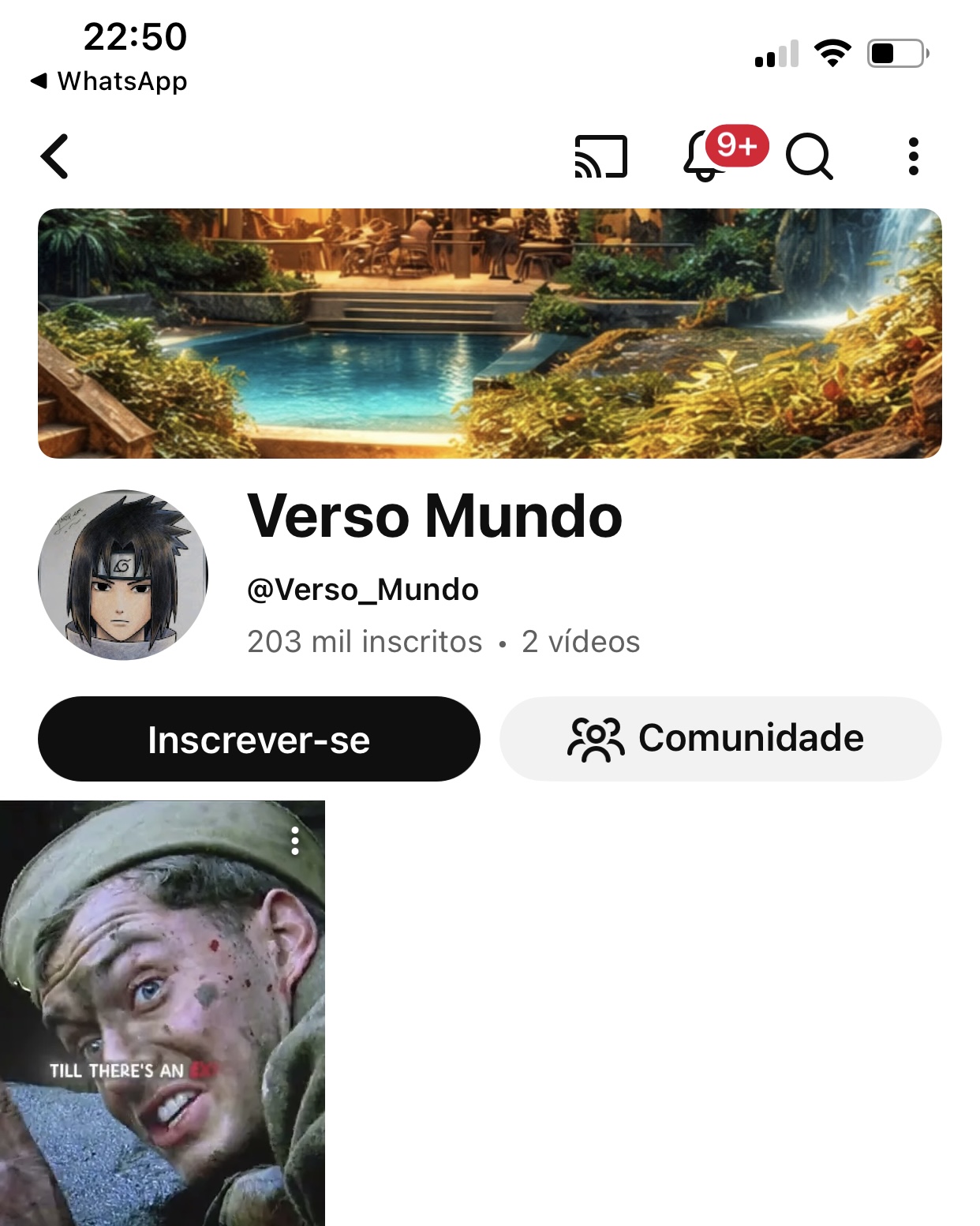Open the channel overflow menu
The image size is (980, 1226).
point(913,156)
